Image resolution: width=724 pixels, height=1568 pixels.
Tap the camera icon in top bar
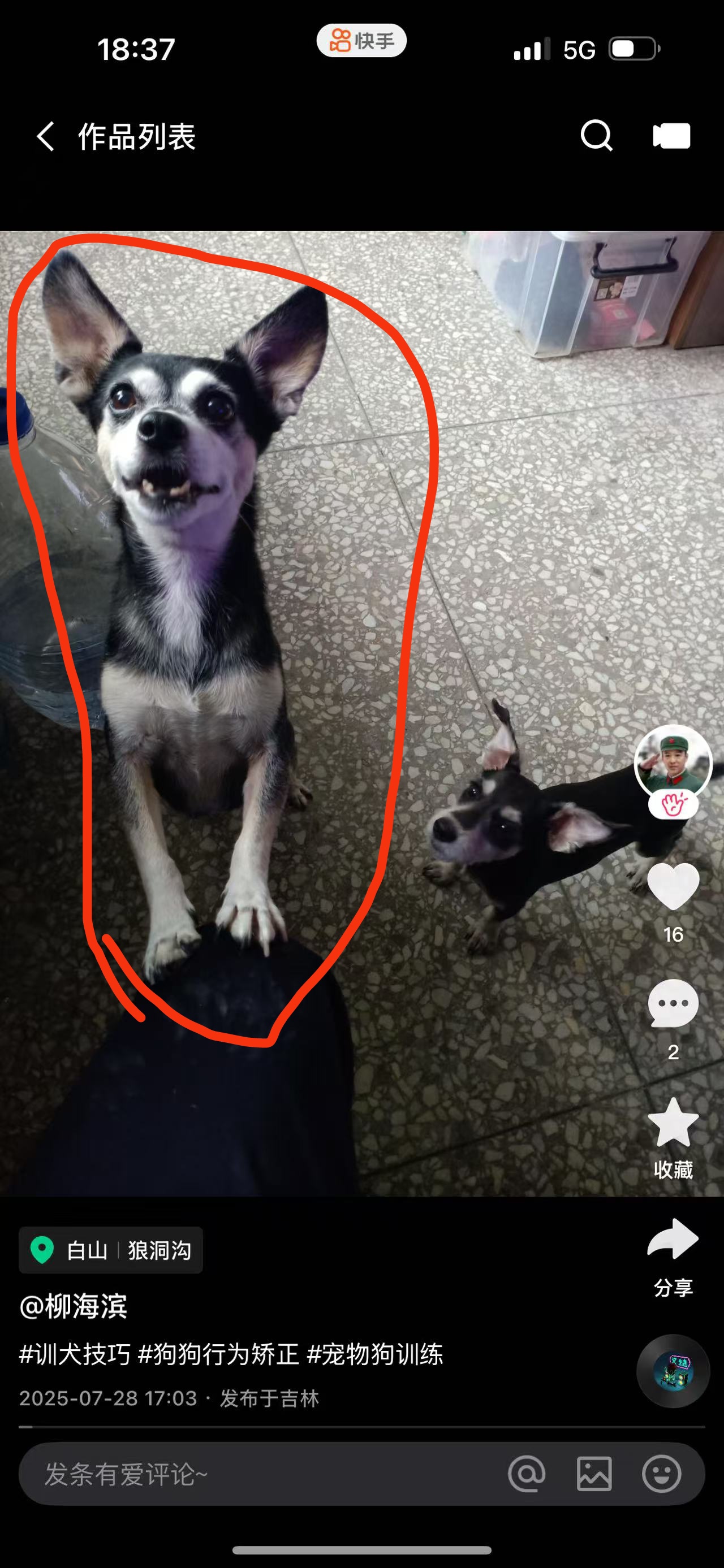click(671, 135)
